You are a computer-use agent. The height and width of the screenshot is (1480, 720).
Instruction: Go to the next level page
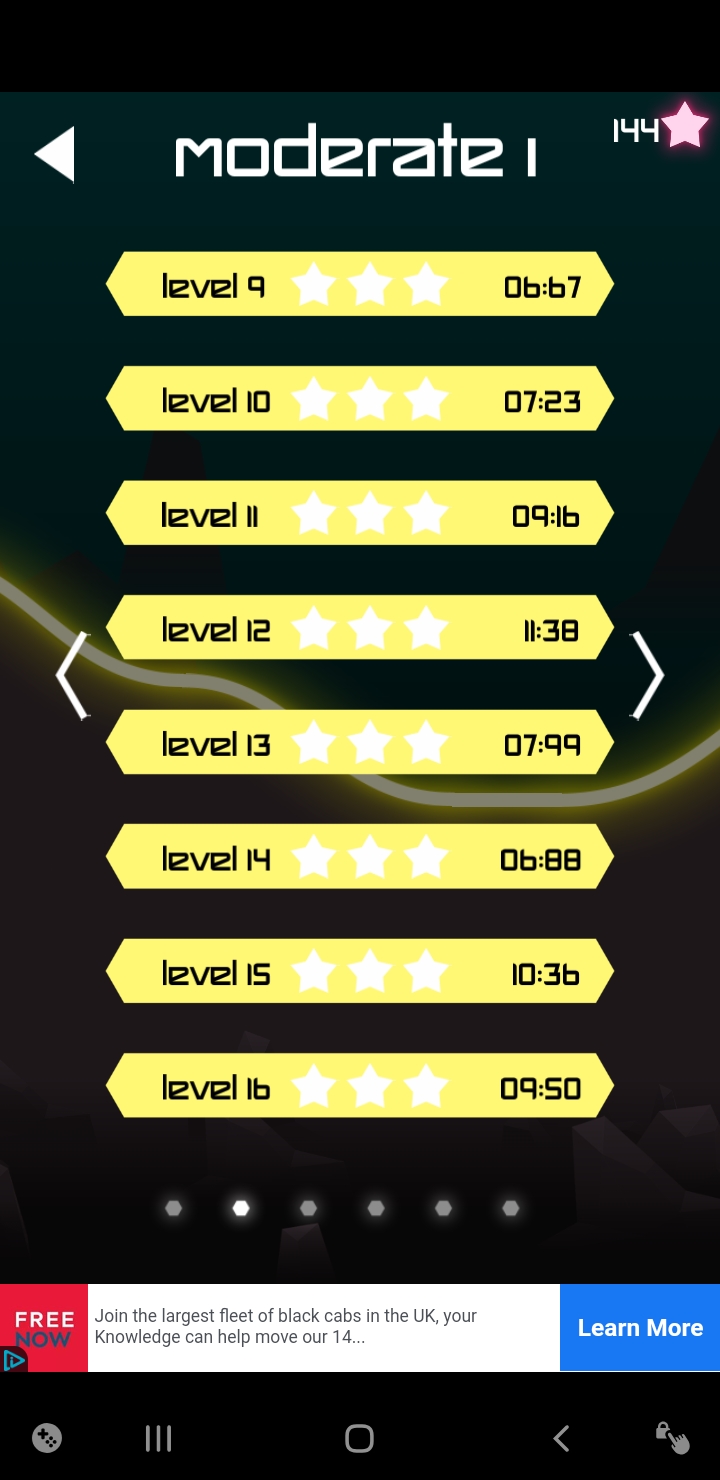point(647,676)
